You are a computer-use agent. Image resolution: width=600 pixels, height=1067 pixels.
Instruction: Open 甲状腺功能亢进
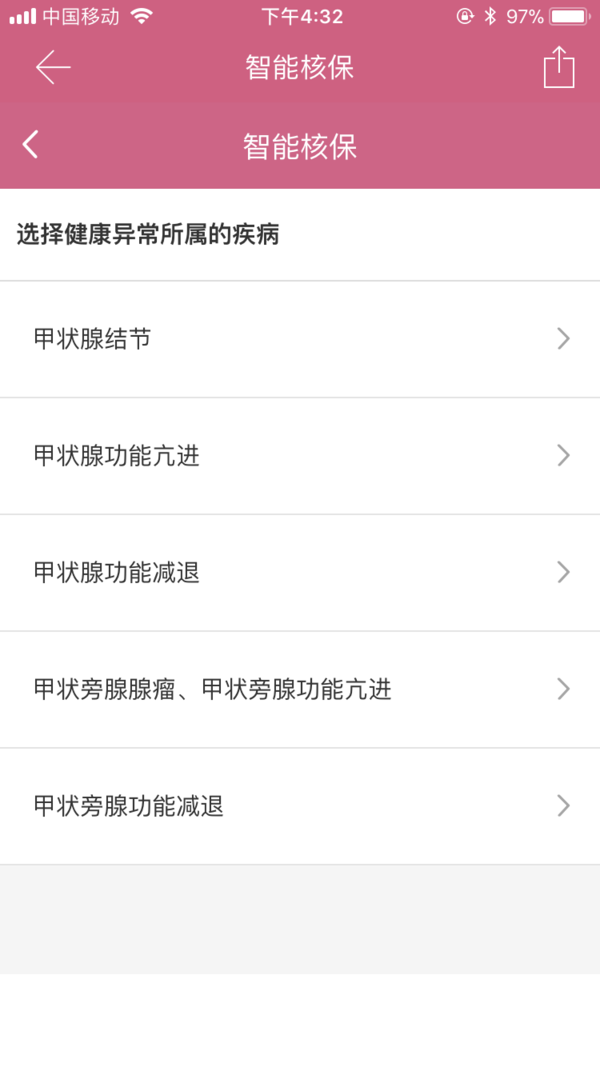(x=300, y=456)
